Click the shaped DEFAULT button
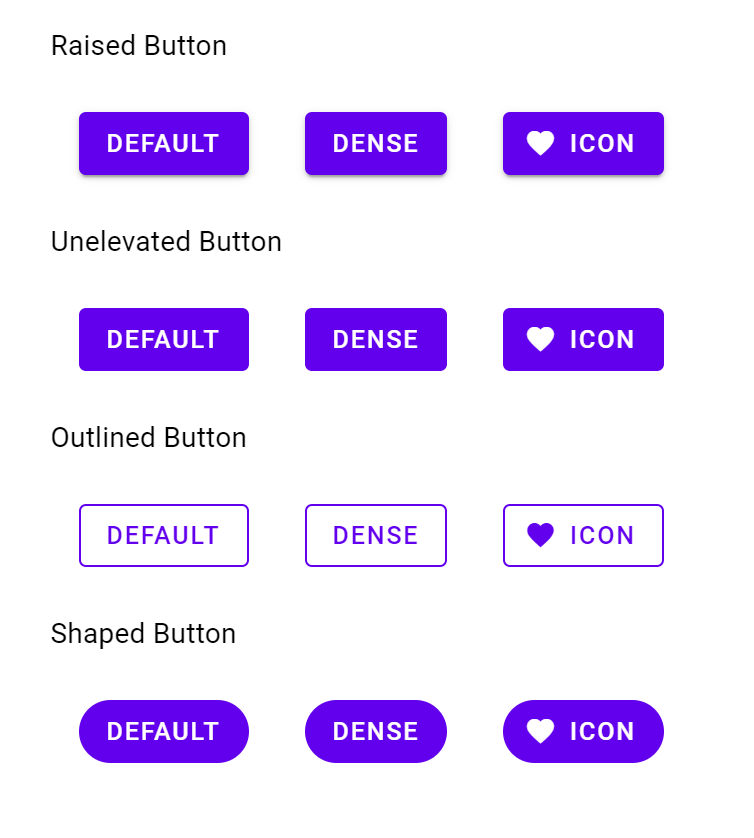 (164, 731)
